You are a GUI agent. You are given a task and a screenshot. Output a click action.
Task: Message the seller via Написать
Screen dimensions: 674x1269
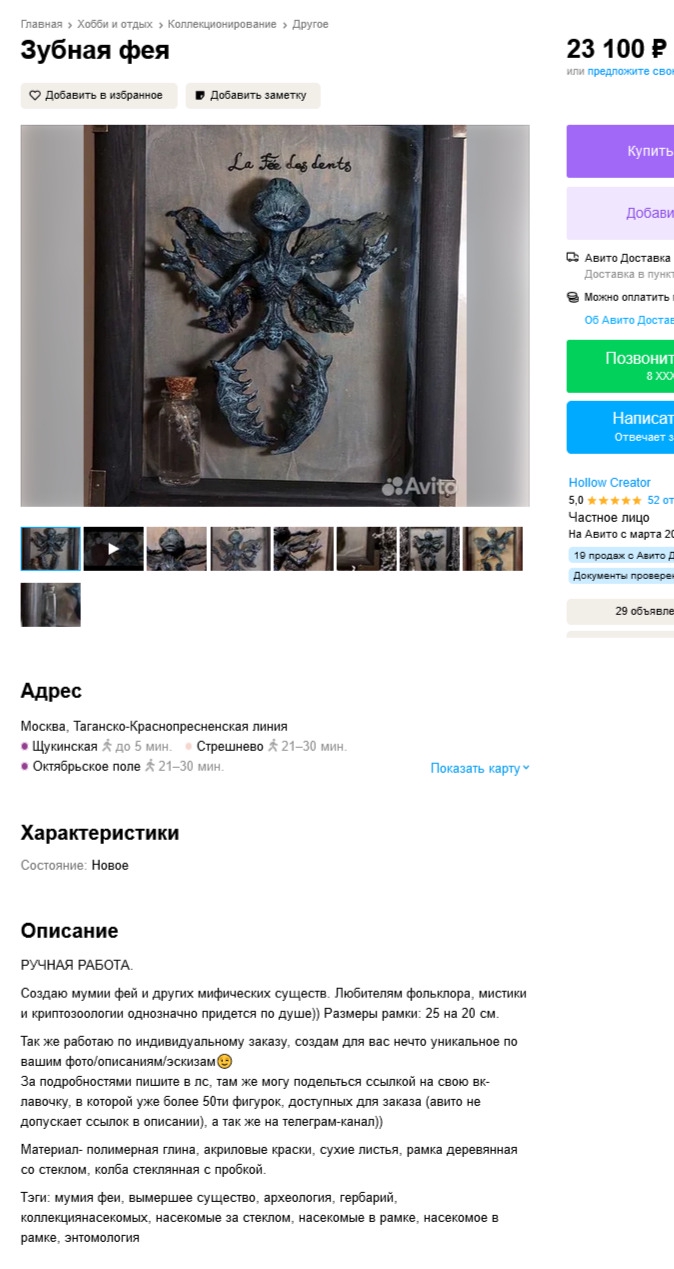coord(620,427)
